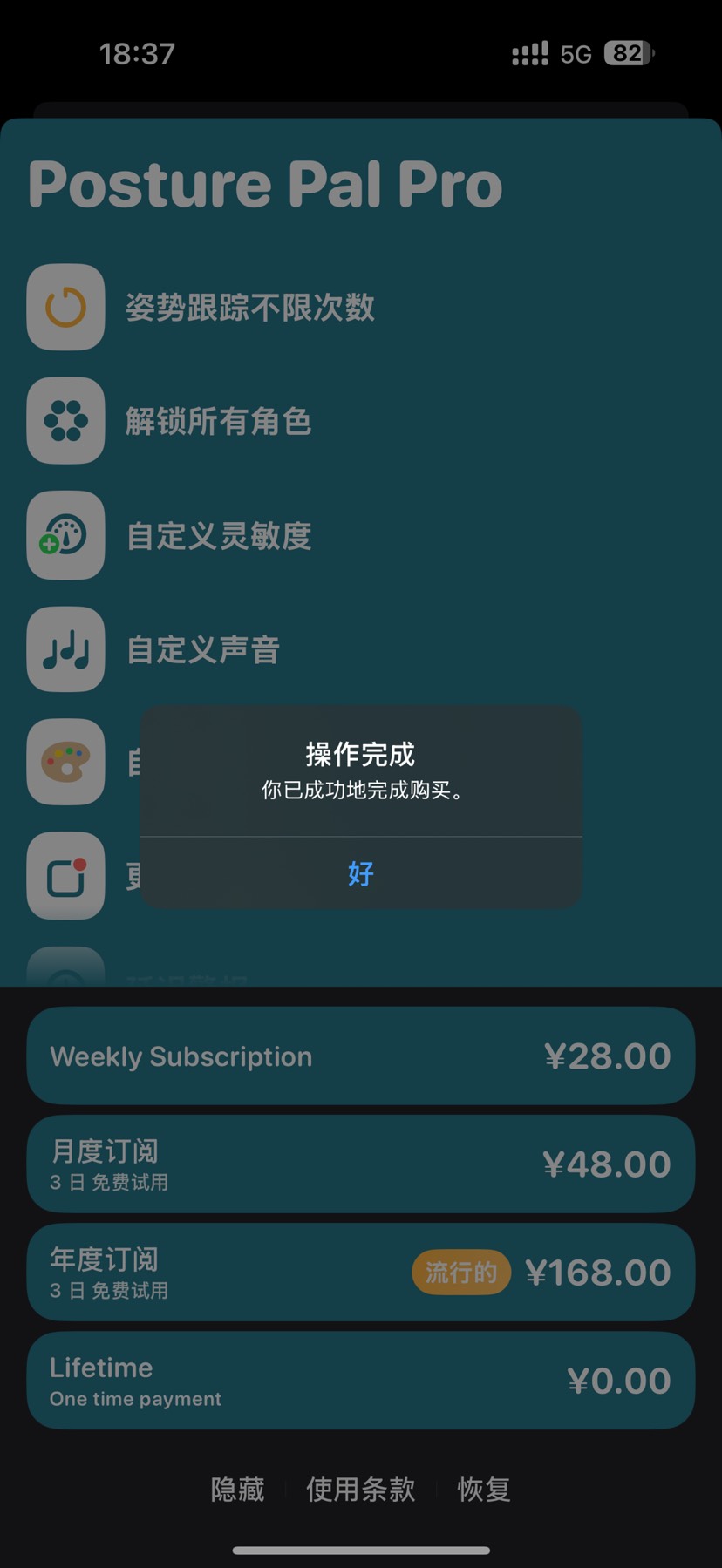722x1568 pixels.
Task: Confirm the purchase alert with 好
Action: pyautogui.click(x=360, y=872)
